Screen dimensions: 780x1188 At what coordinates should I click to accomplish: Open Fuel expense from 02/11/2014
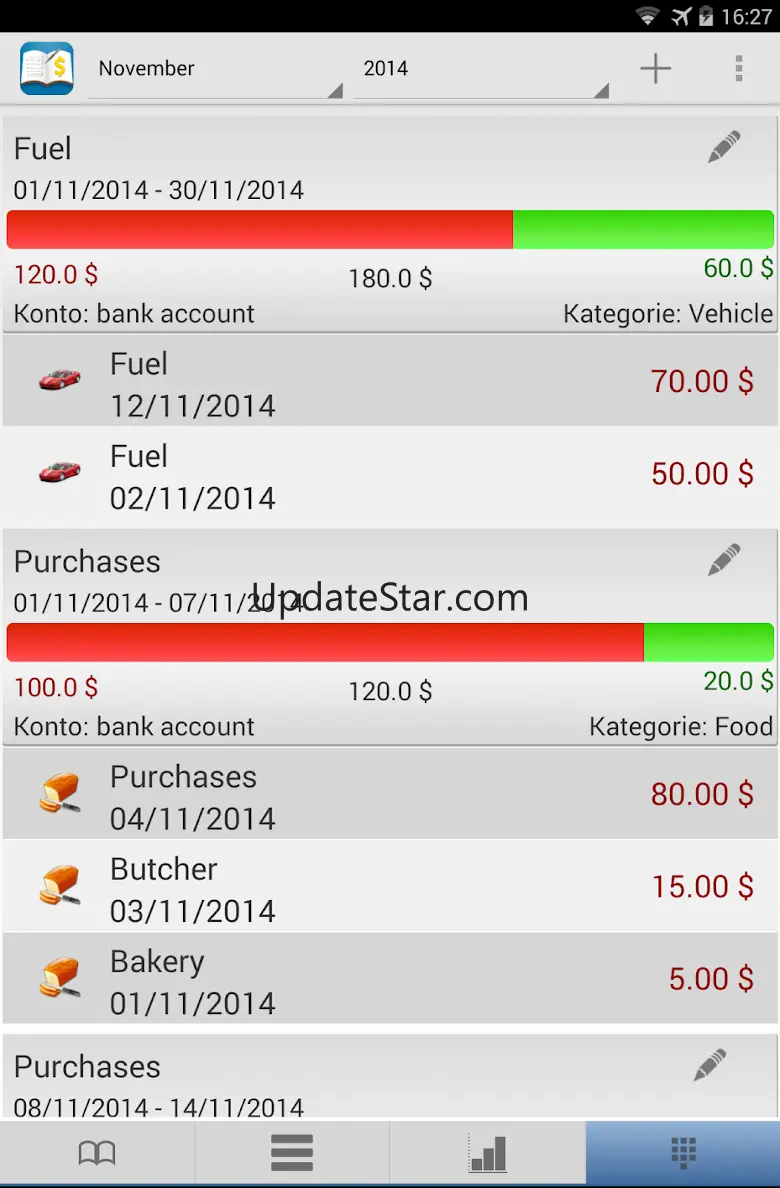tap(390, 475)
